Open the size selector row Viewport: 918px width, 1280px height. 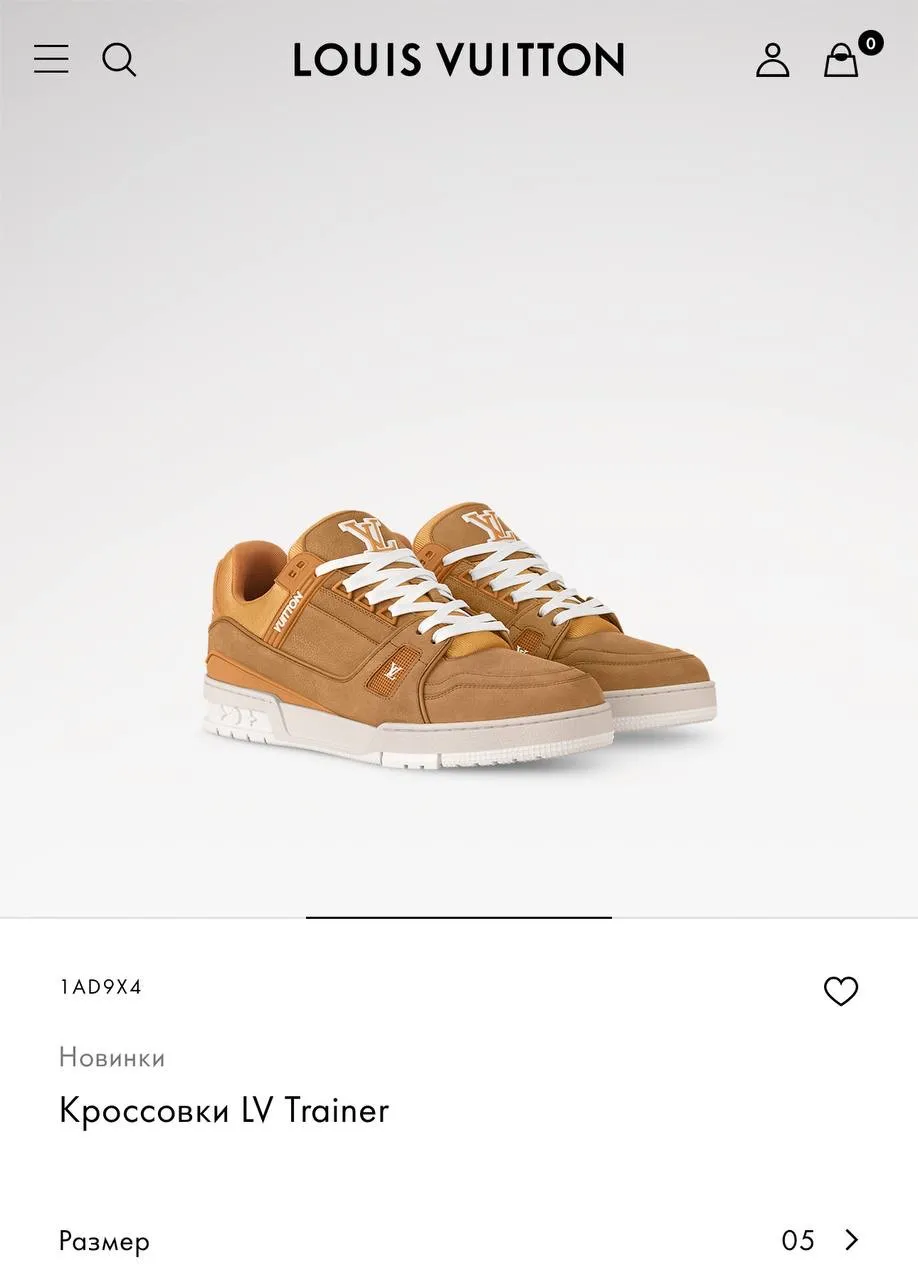pos(459,1241)
